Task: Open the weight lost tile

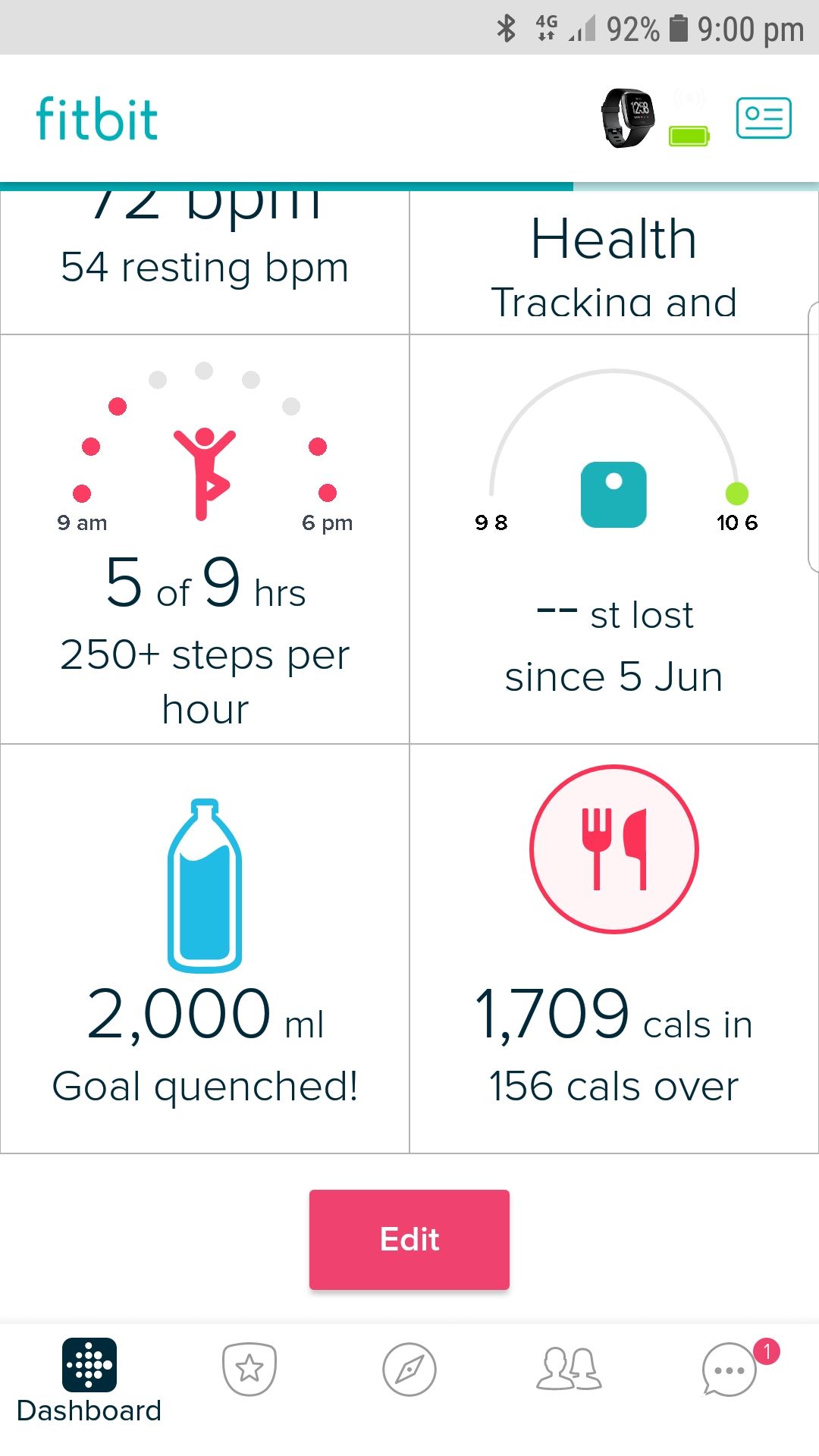Action: pos(614,540)
